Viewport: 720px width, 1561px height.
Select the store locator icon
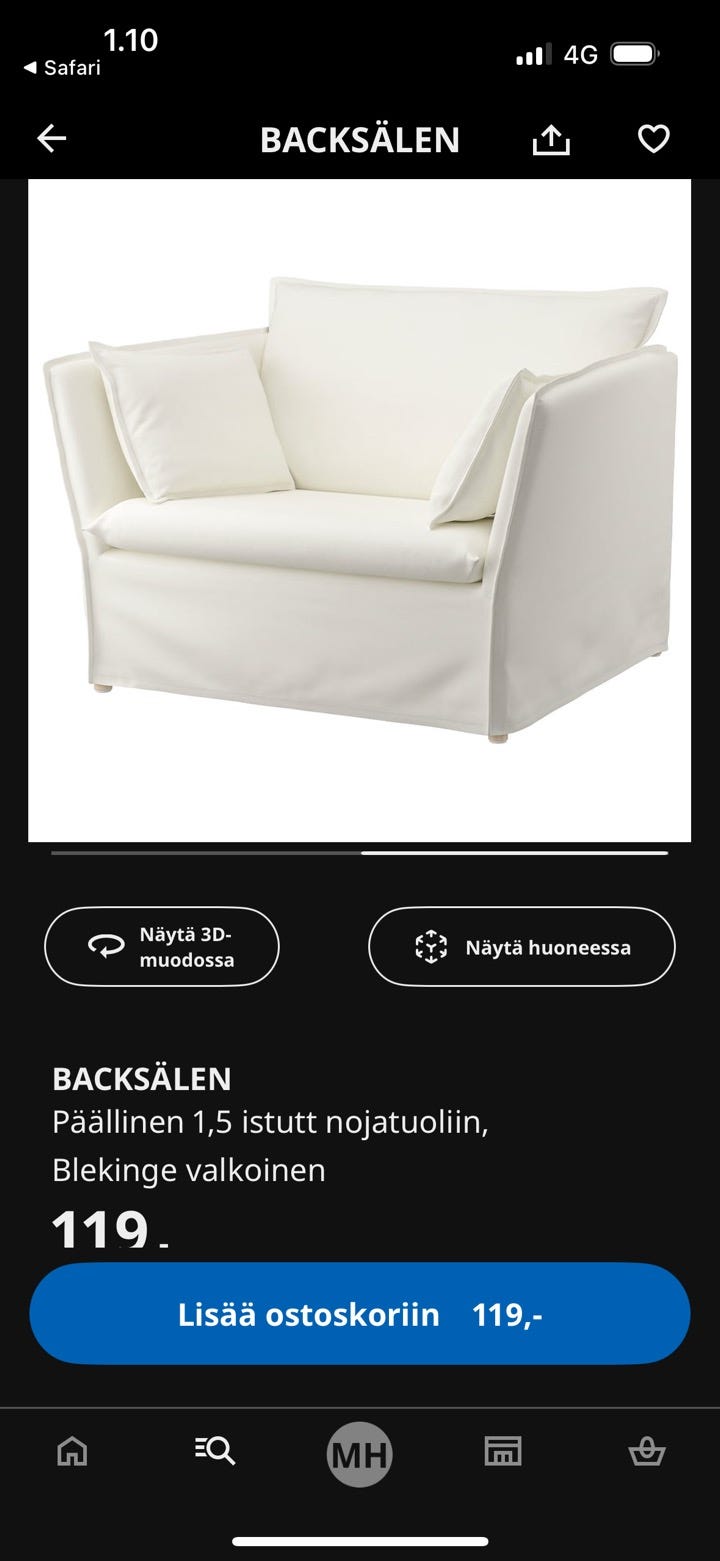504,1452
